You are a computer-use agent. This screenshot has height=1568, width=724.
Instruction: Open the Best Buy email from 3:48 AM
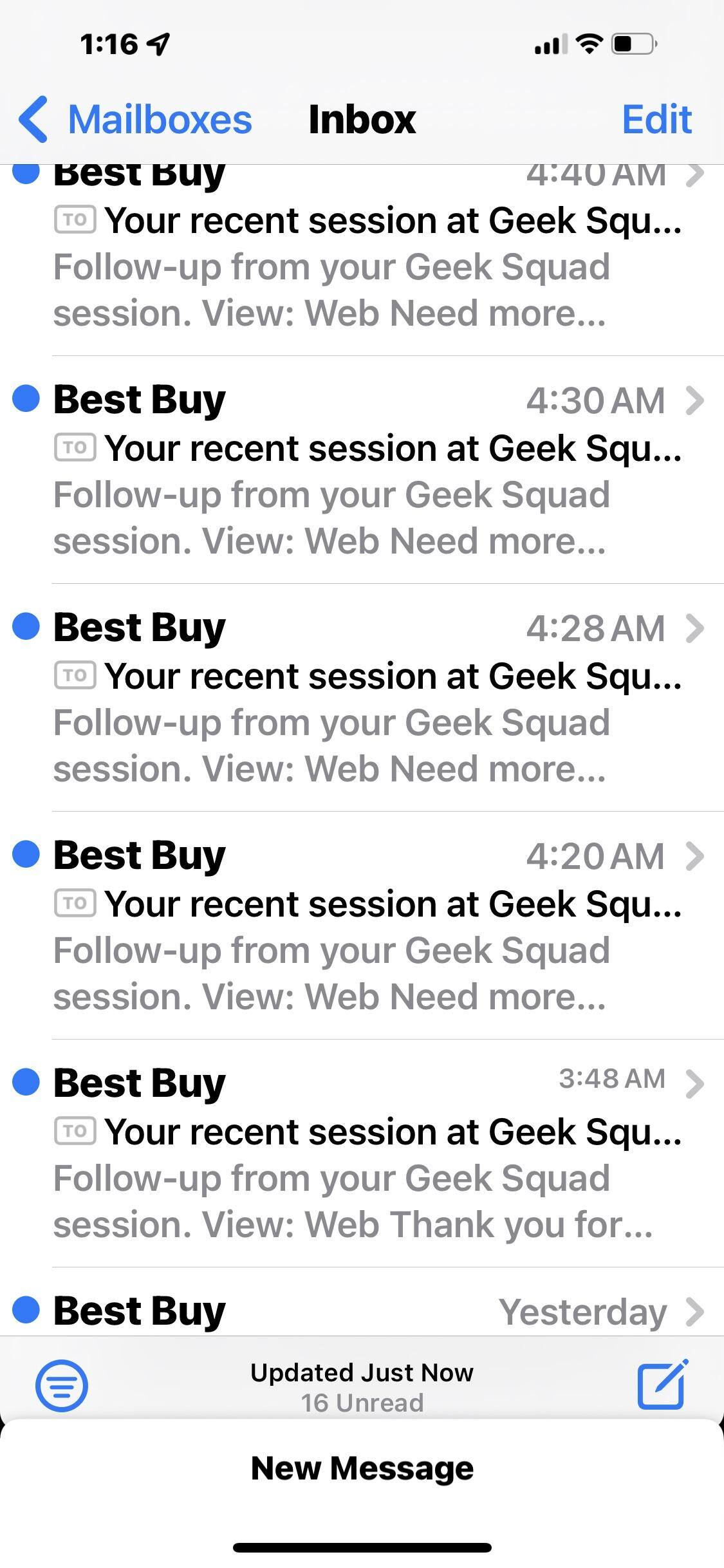(367, 1153)
